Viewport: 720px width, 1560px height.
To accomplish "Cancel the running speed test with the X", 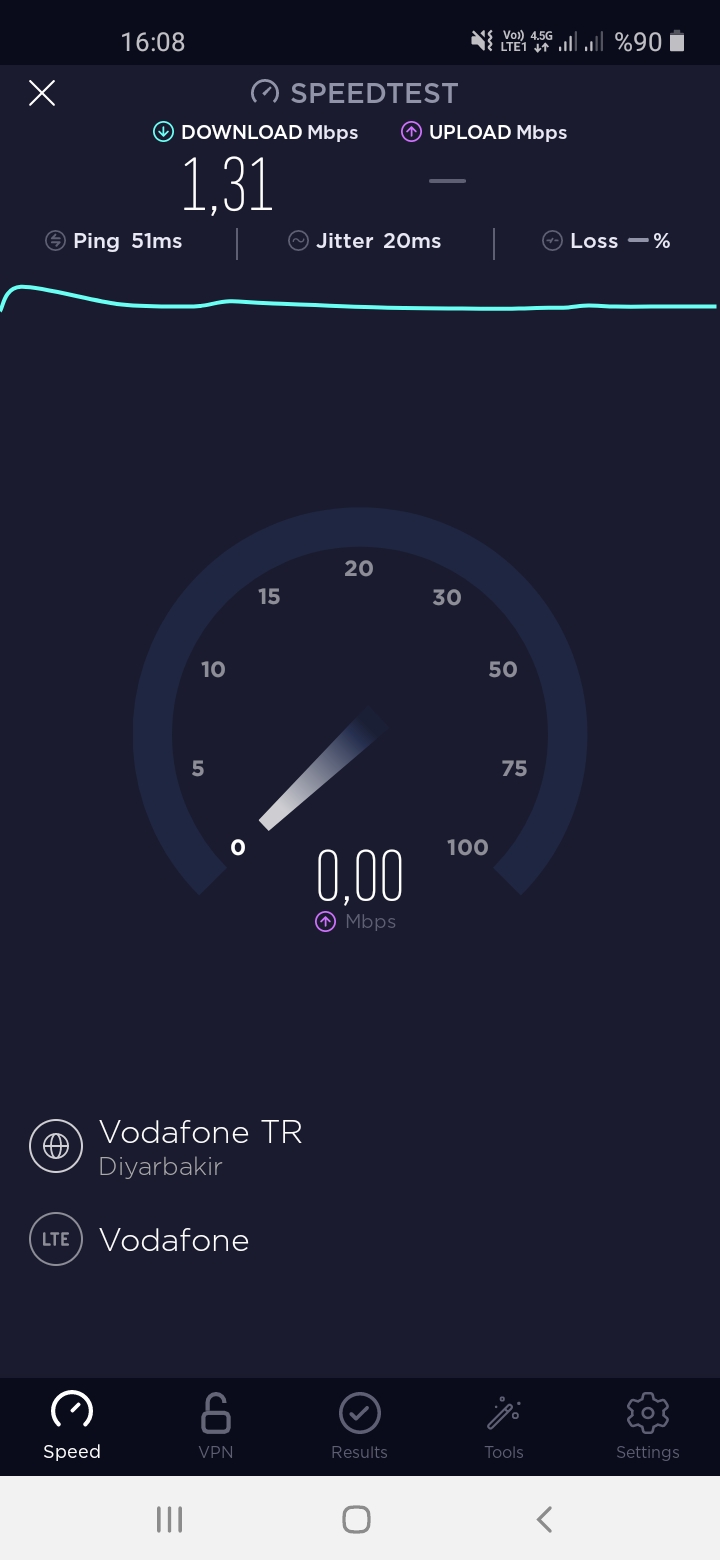I will coord(42,93).
